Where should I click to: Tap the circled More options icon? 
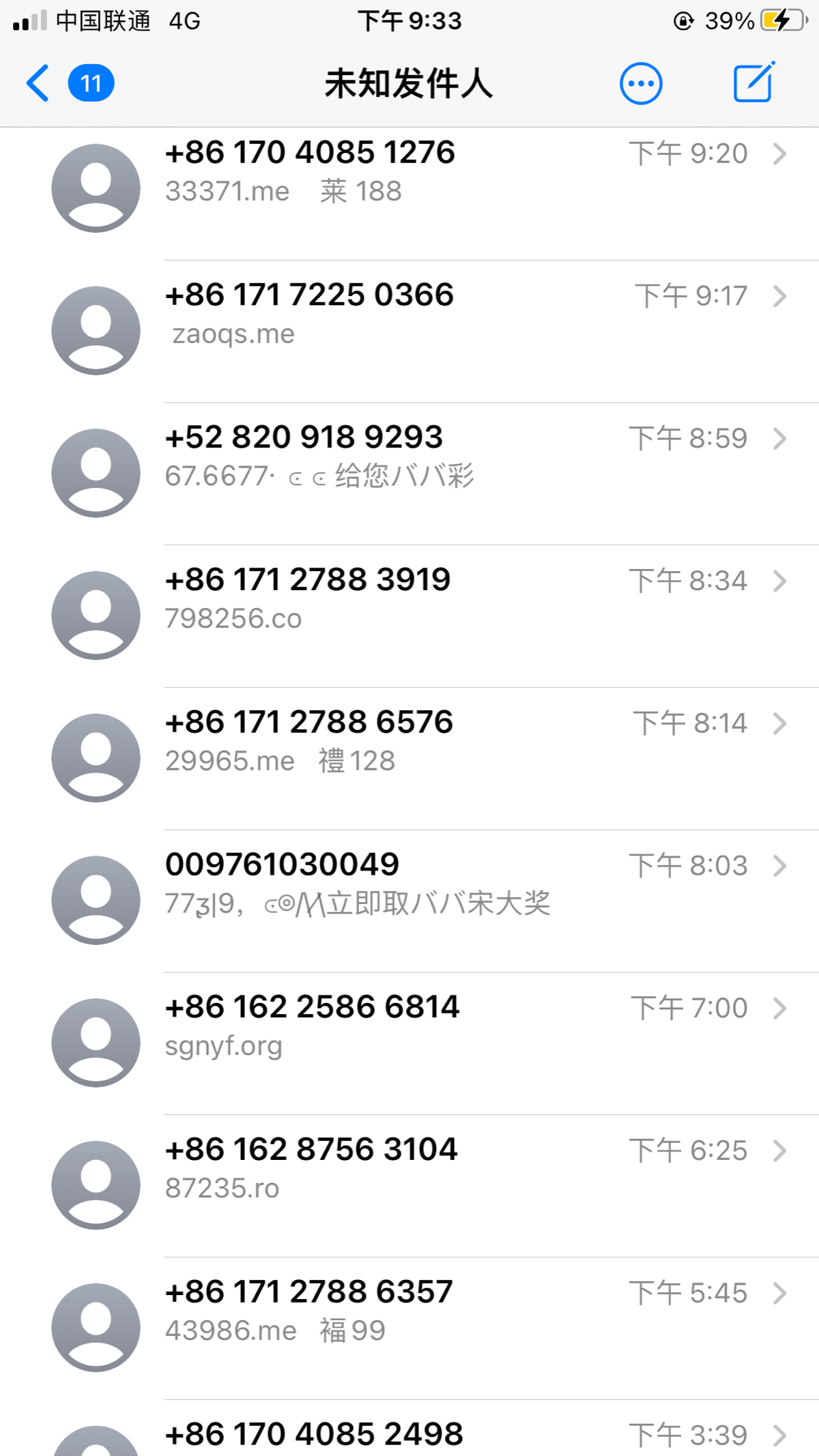click(640, 83)
